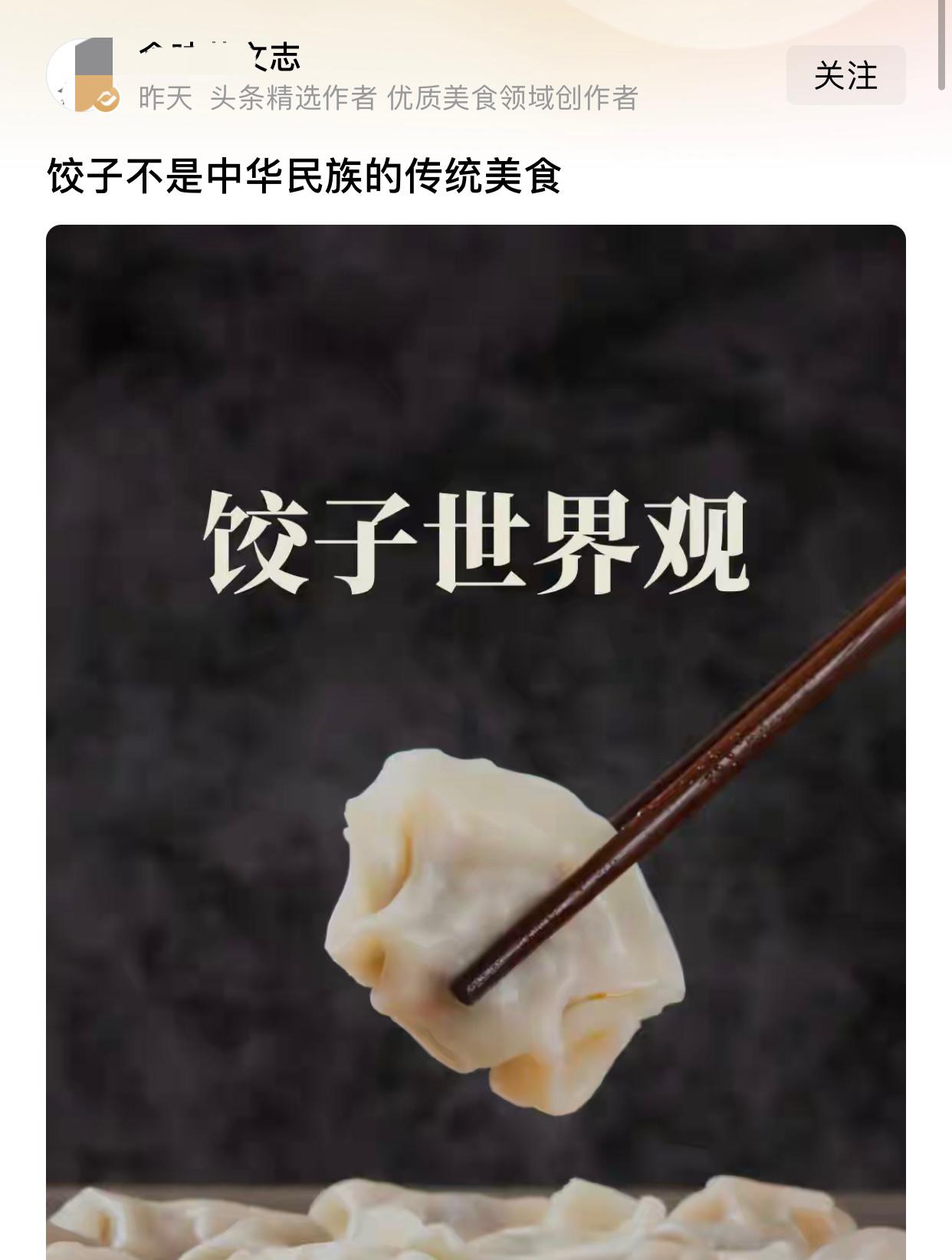This screenshot has height=1260, width=952.
Task: View the 饺子世界观 cover image
Action: point(475,729)
